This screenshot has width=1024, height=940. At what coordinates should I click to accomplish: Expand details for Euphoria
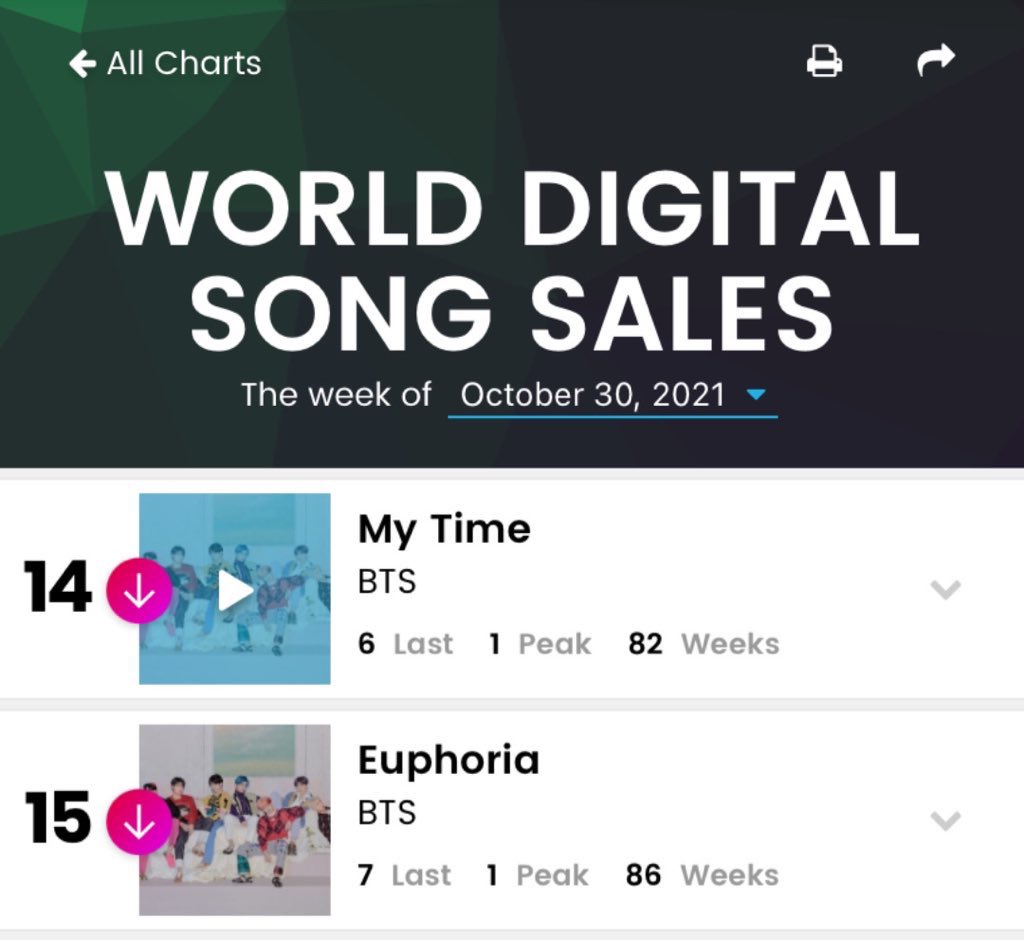point(945,821)
